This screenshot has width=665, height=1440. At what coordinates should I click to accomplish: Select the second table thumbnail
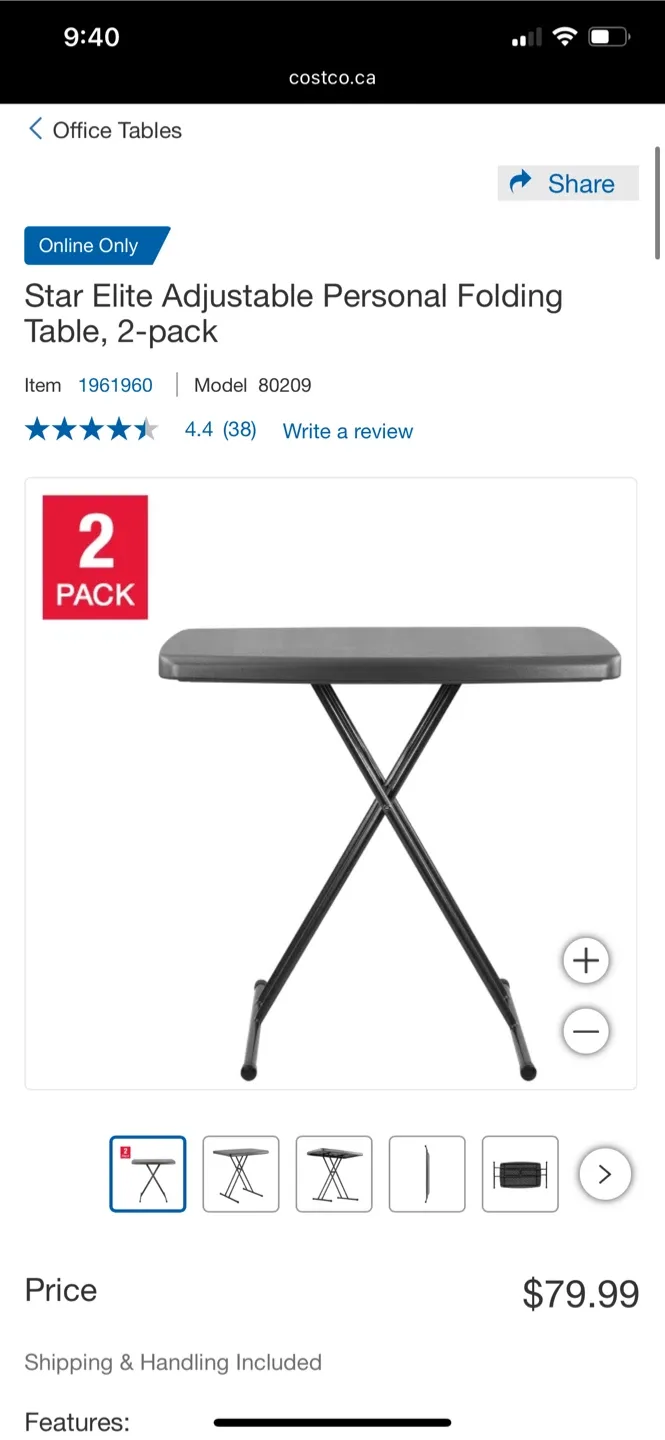pos(241,1174)
